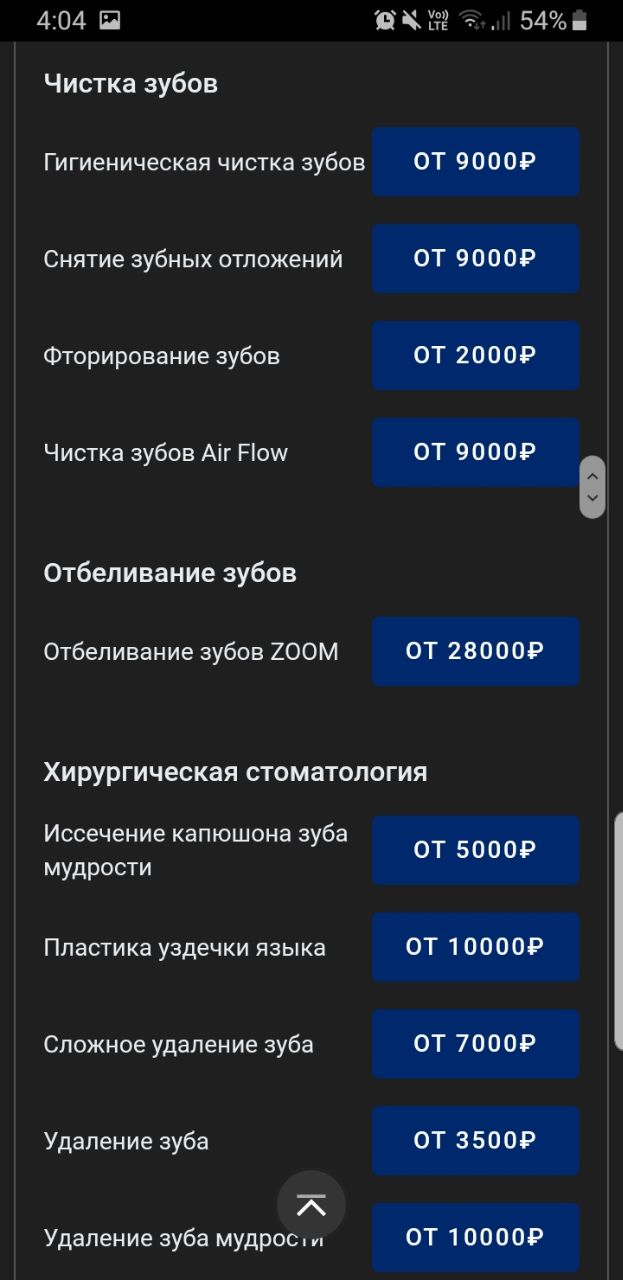Select the ОТ 5000₽ button for Иссечение капюшона
This screenshot has width=623, height=1280.
(475, 851)
